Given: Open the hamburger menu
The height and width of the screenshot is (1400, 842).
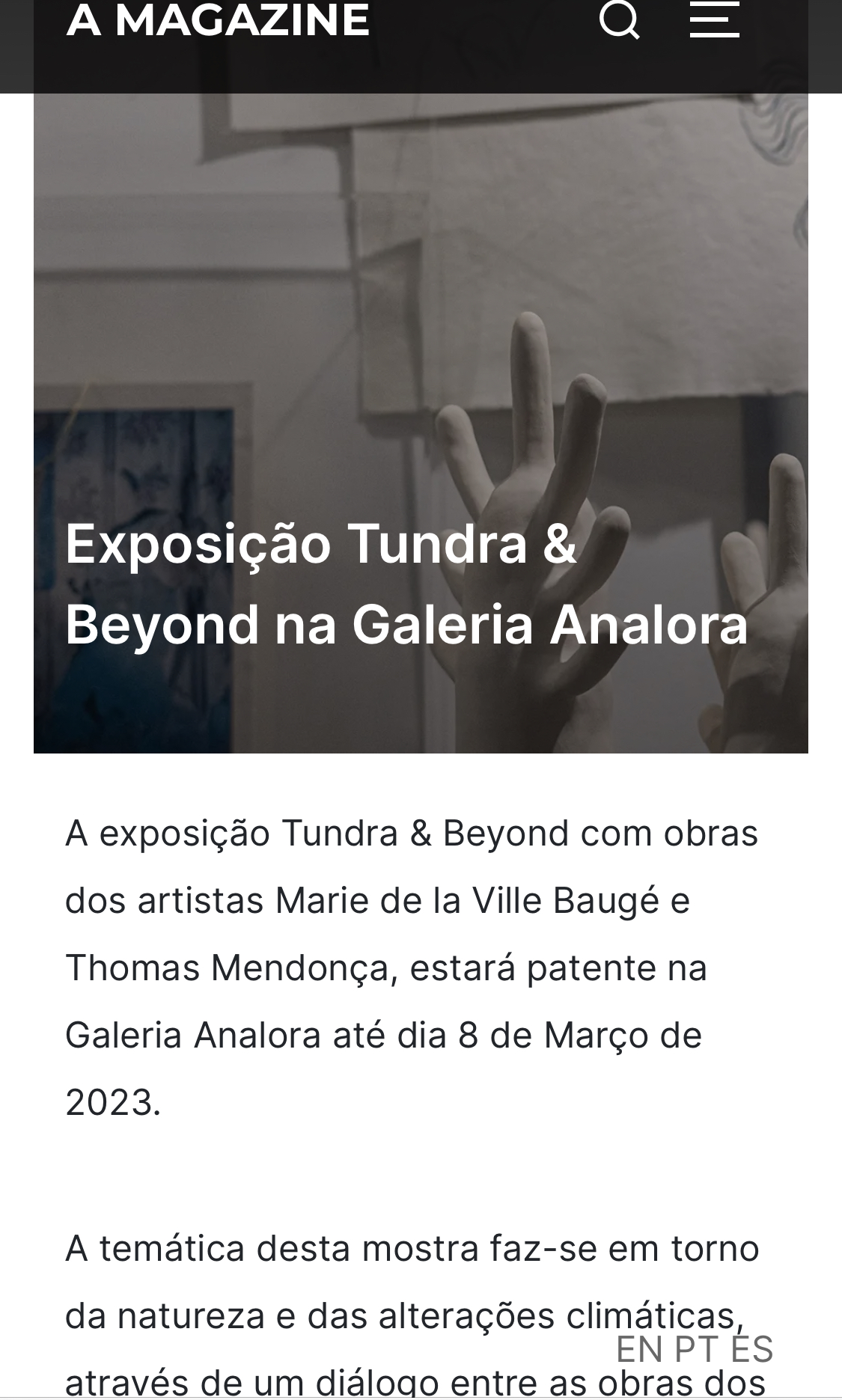Looking at the screenshot, I should coord(714,19).
